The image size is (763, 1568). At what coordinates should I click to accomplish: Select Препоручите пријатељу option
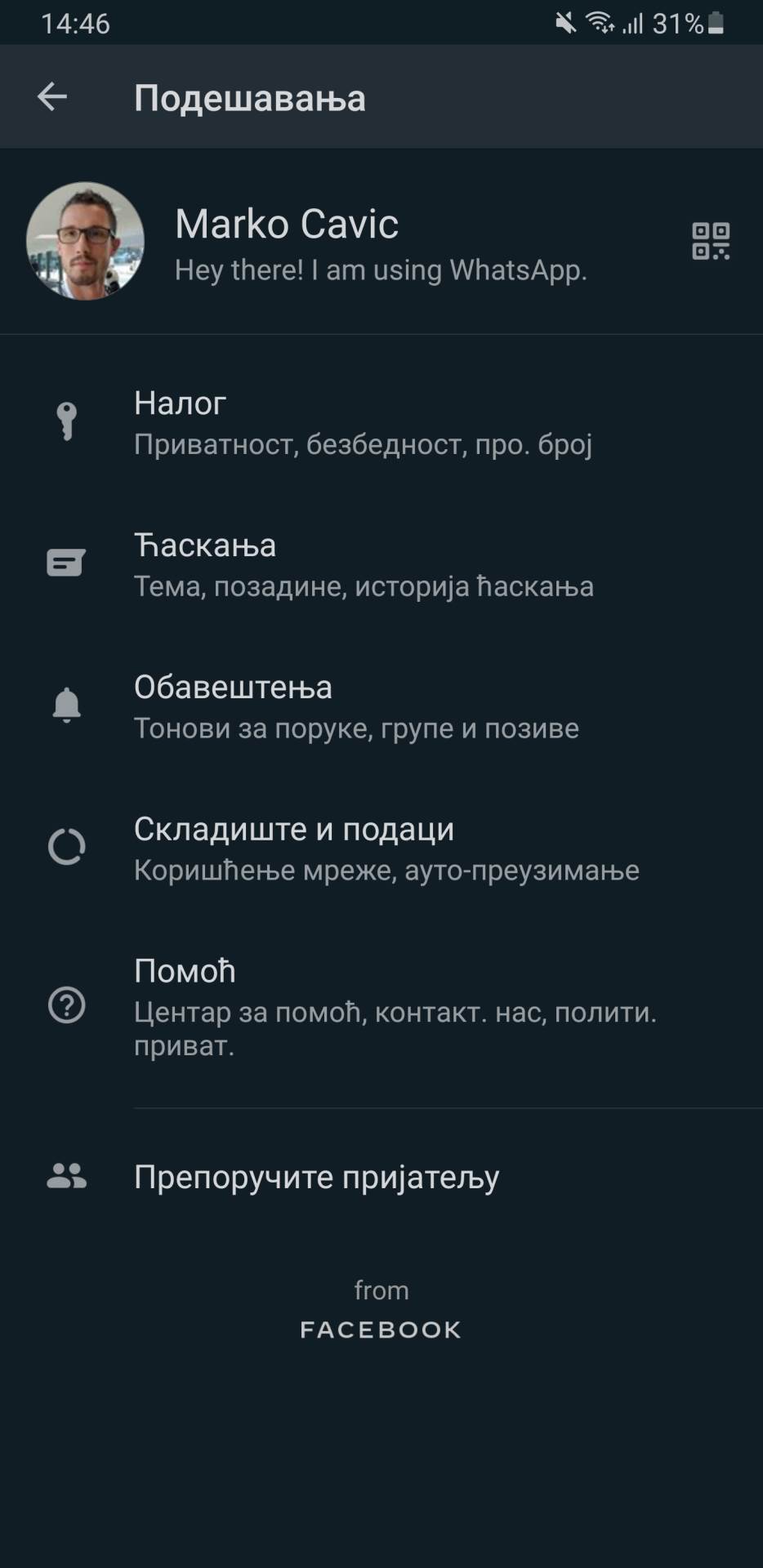317,1176
